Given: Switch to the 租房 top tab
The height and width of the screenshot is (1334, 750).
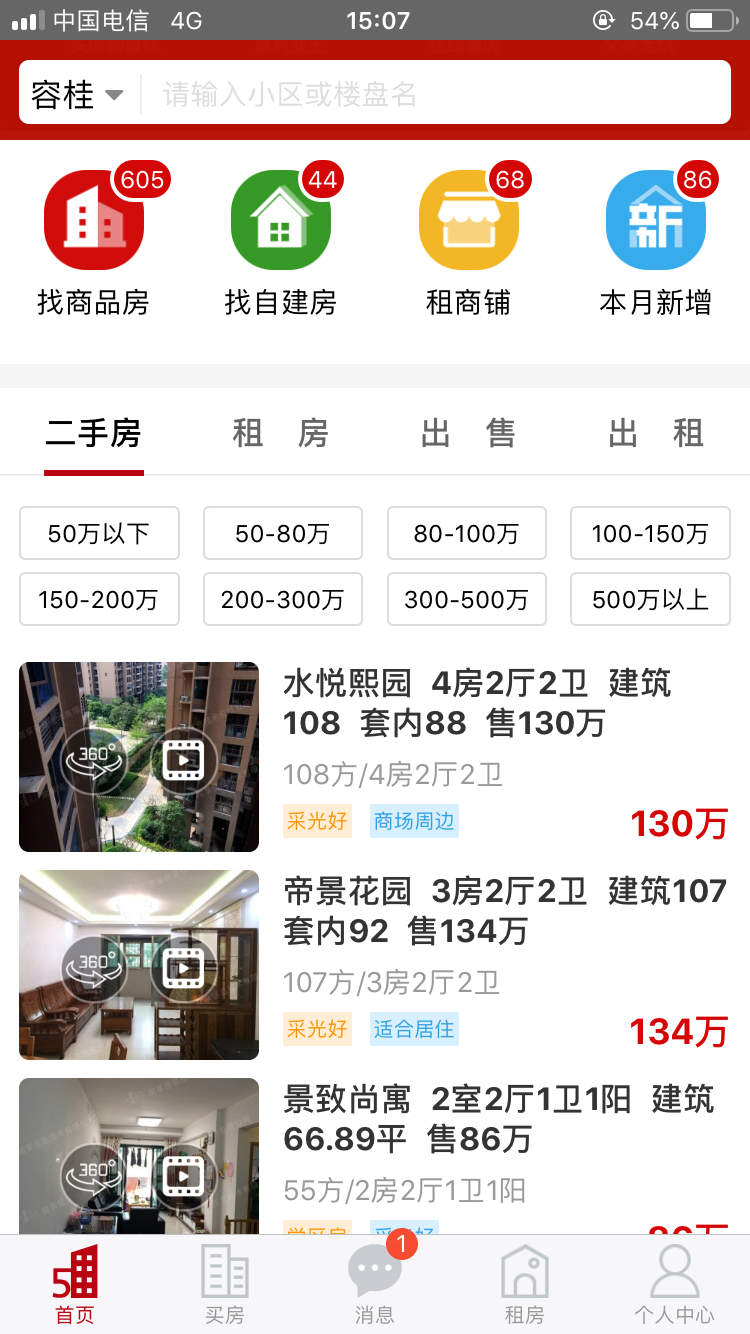Looking at the screenshot, I should [x=281, y=434].
